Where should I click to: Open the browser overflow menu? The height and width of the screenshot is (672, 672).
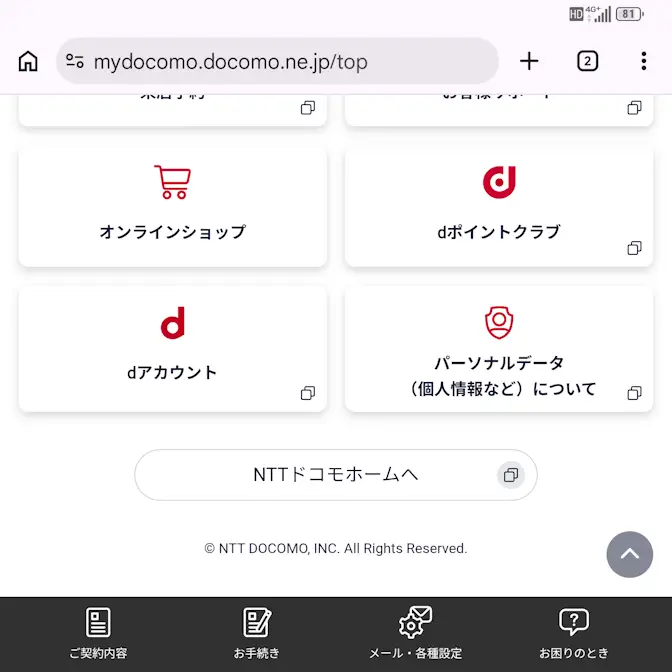643,61
